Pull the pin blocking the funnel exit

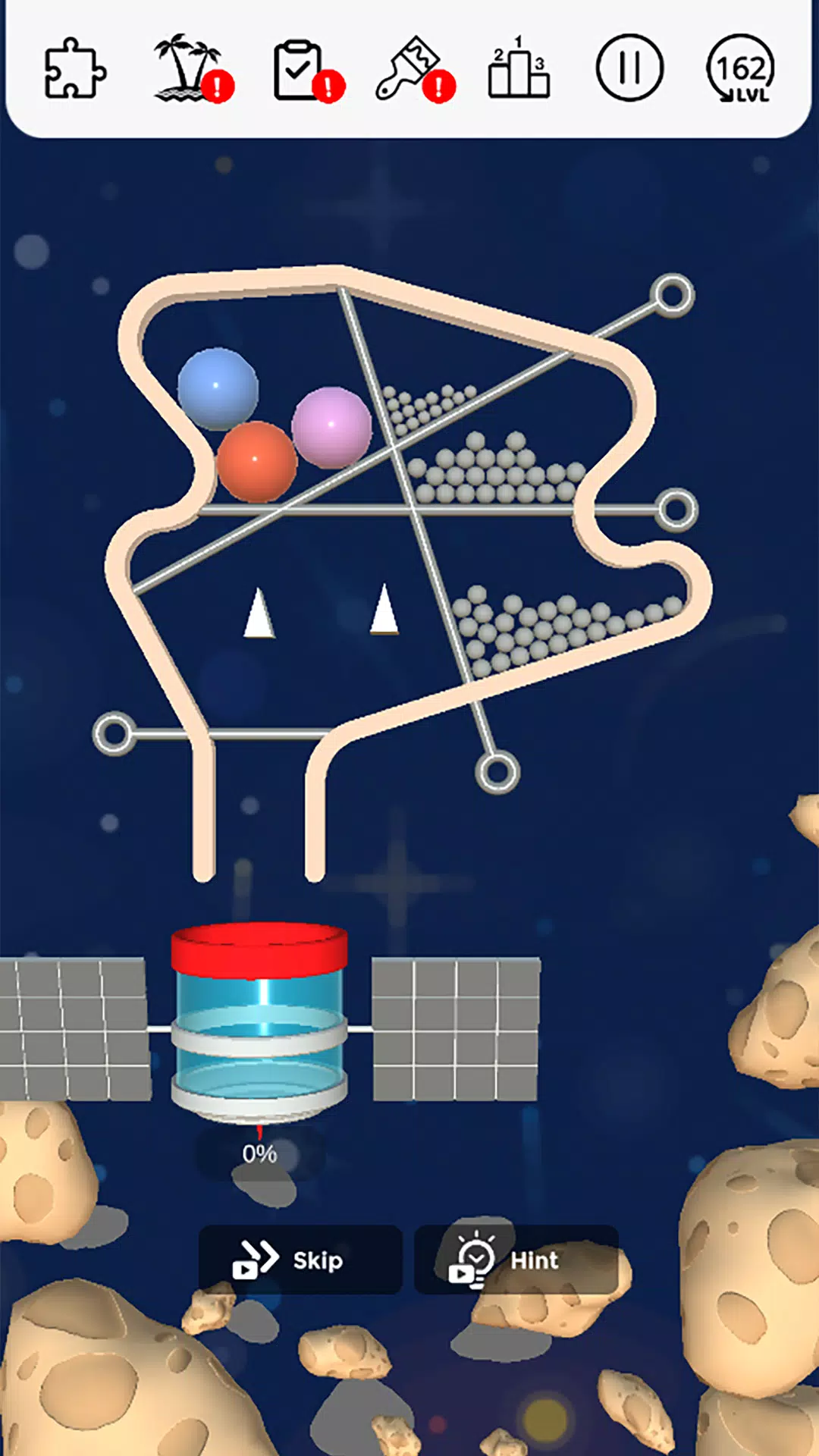pos(114,734)
